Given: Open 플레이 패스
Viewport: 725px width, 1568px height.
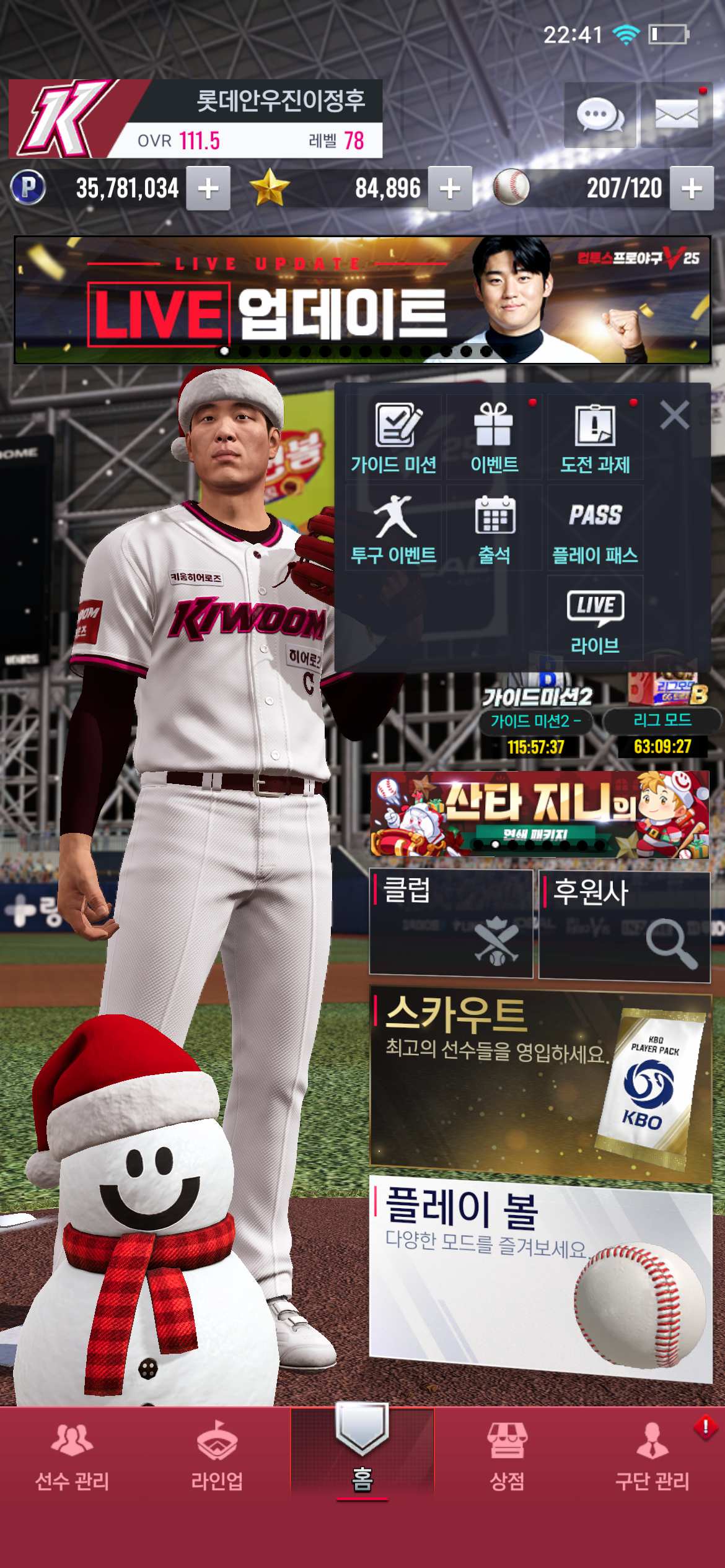Looking at the screenshot, I should pos(595,528).
